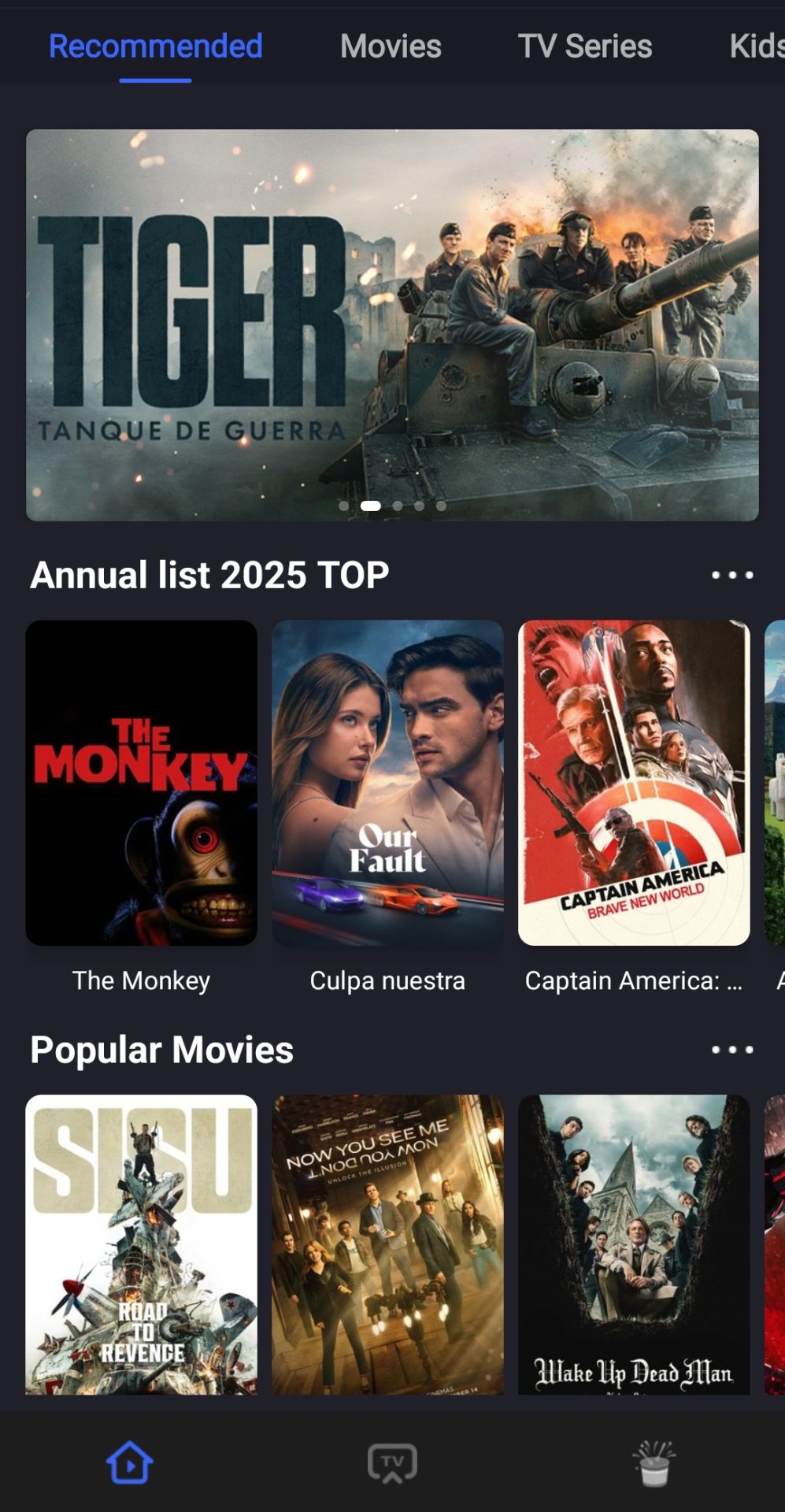
Task: Click the title text The Monkey
Action: pos(142,980)
